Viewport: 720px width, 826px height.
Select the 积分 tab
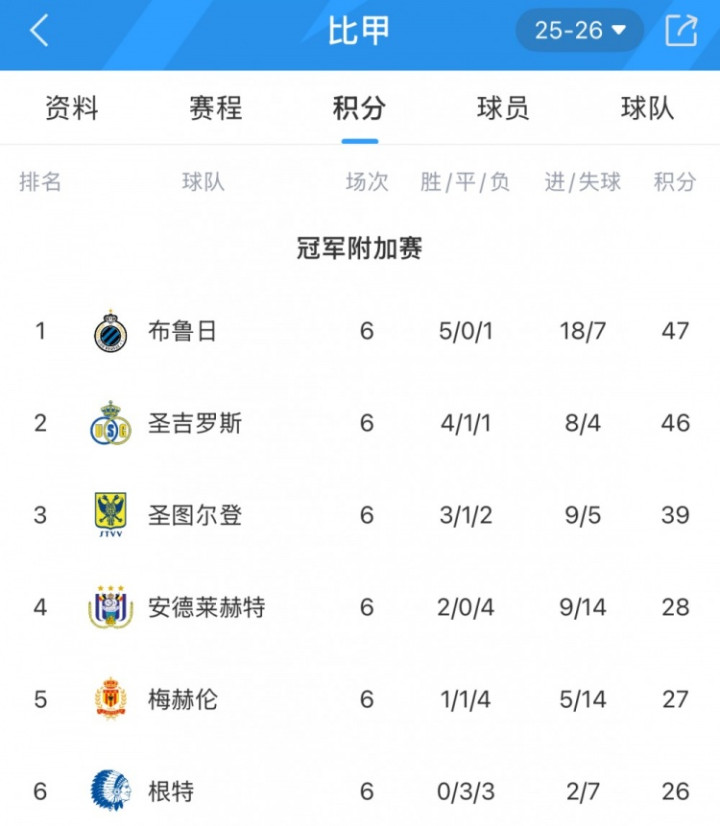coord(359,108)
